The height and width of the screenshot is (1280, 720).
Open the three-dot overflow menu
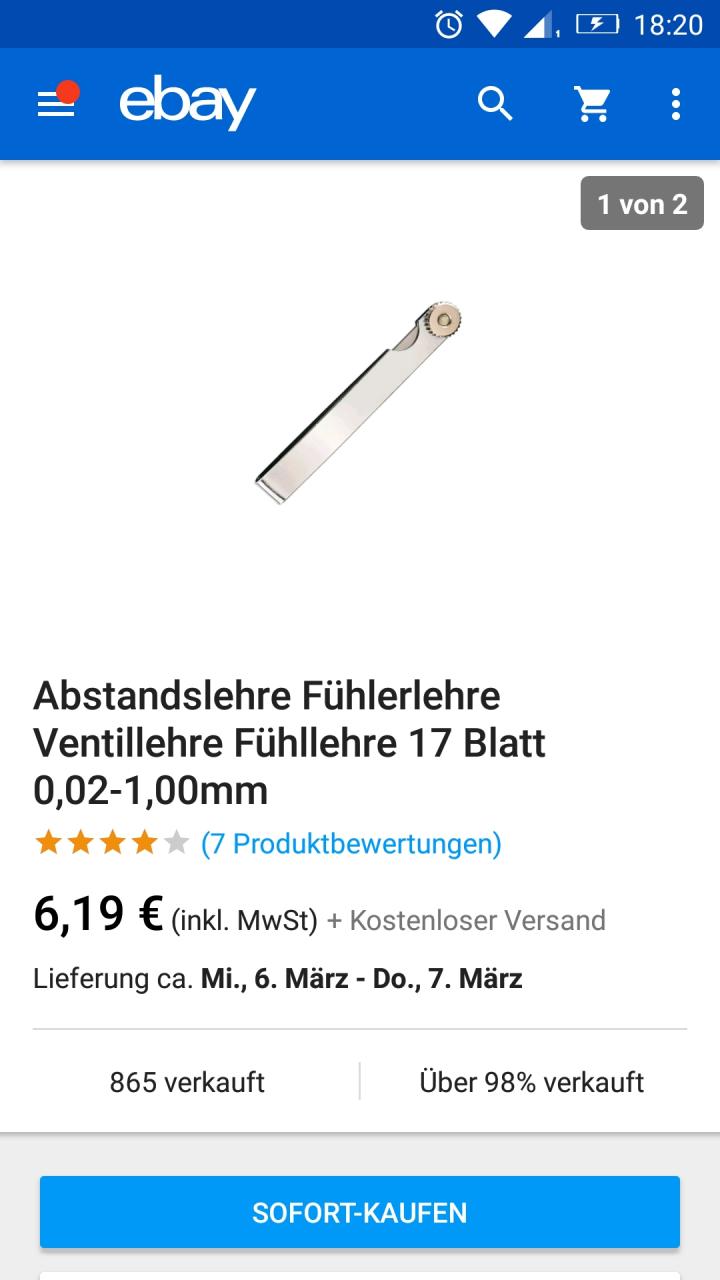coord(676,104)
